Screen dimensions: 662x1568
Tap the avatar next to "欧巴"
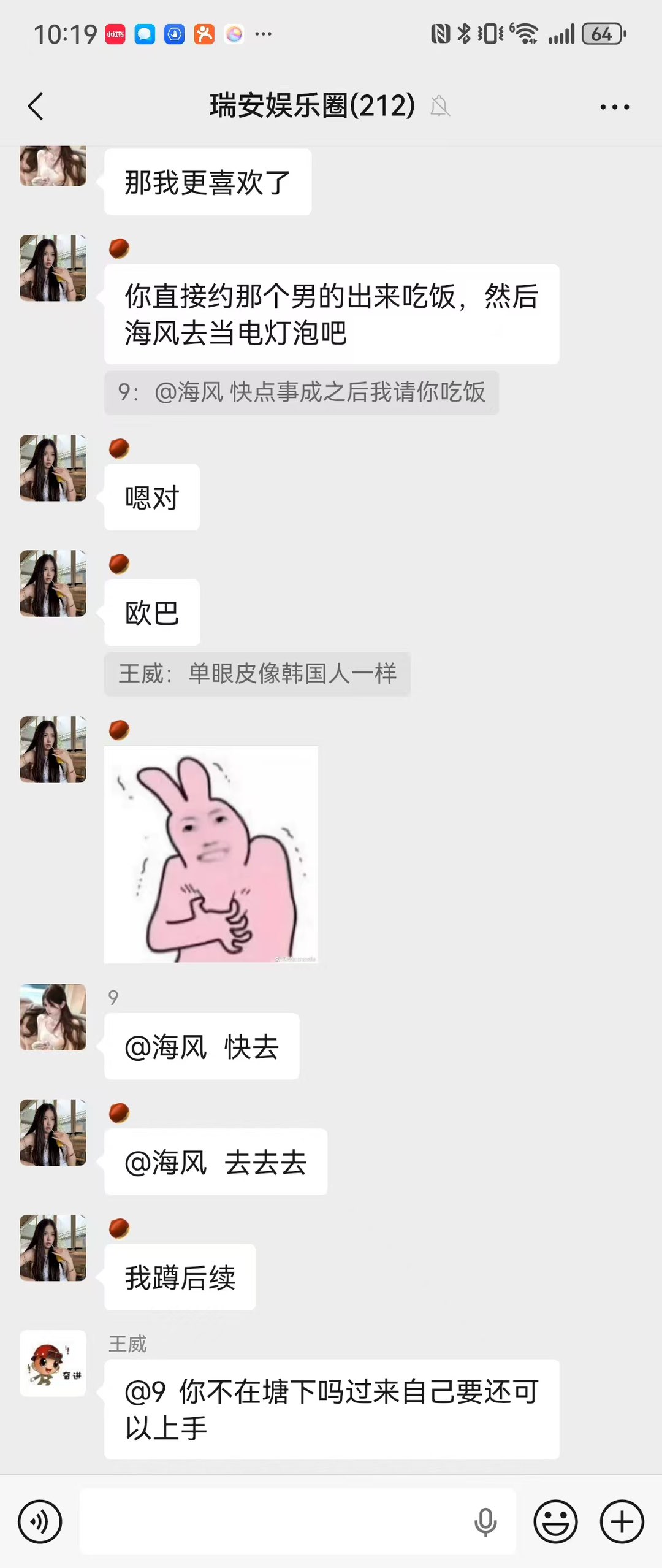click(53, 583)
